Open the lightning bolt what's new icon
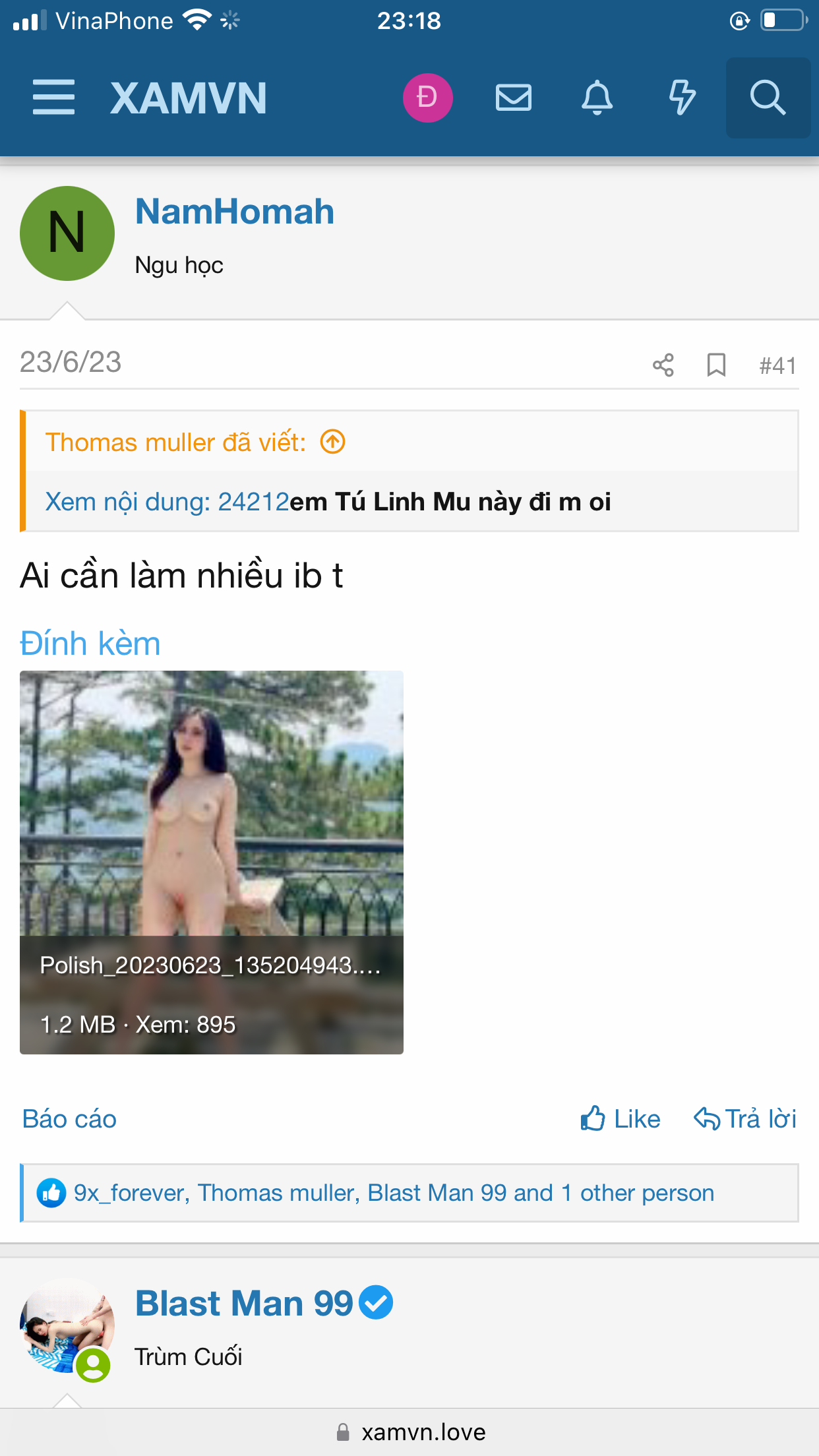 click(682, 98)
